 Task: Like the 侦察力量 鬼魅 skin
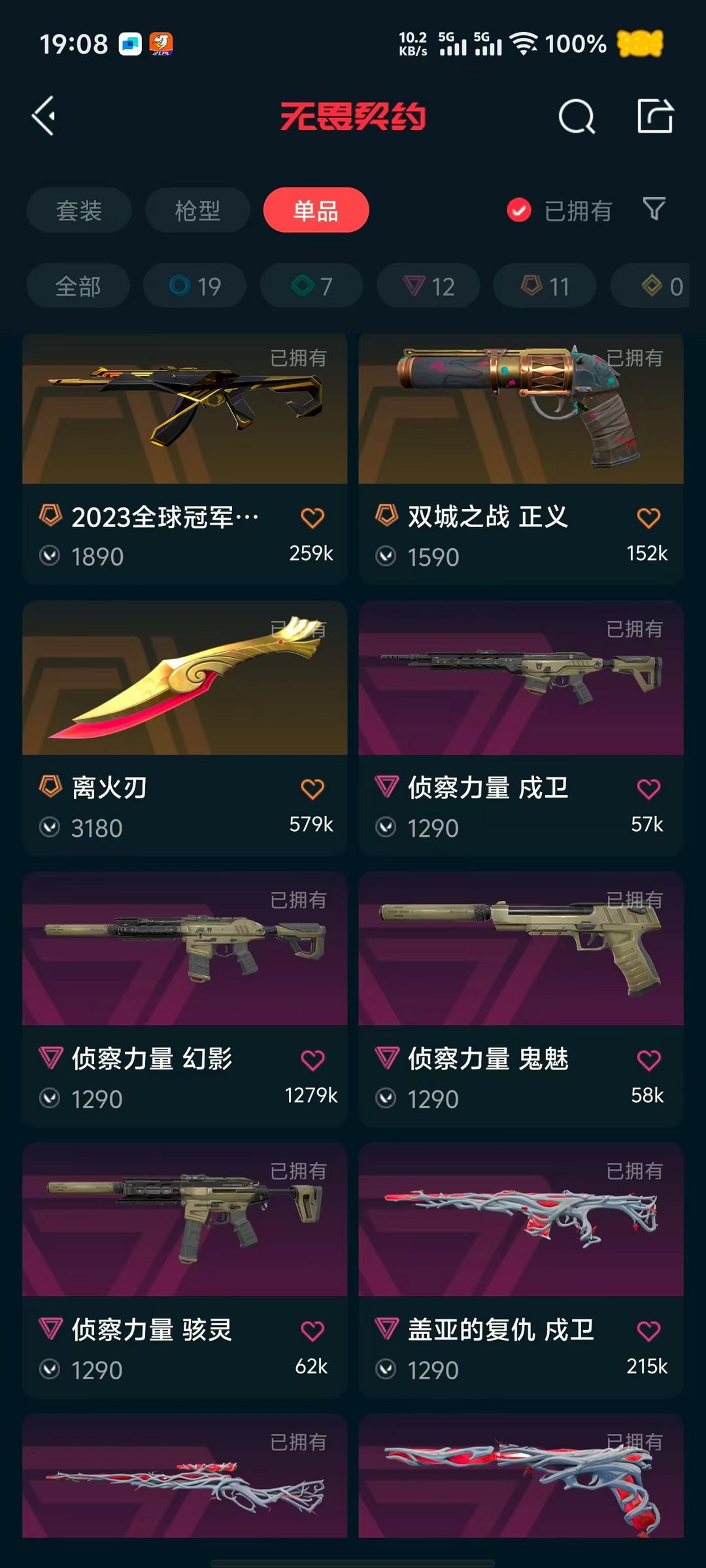(648, 1060)
